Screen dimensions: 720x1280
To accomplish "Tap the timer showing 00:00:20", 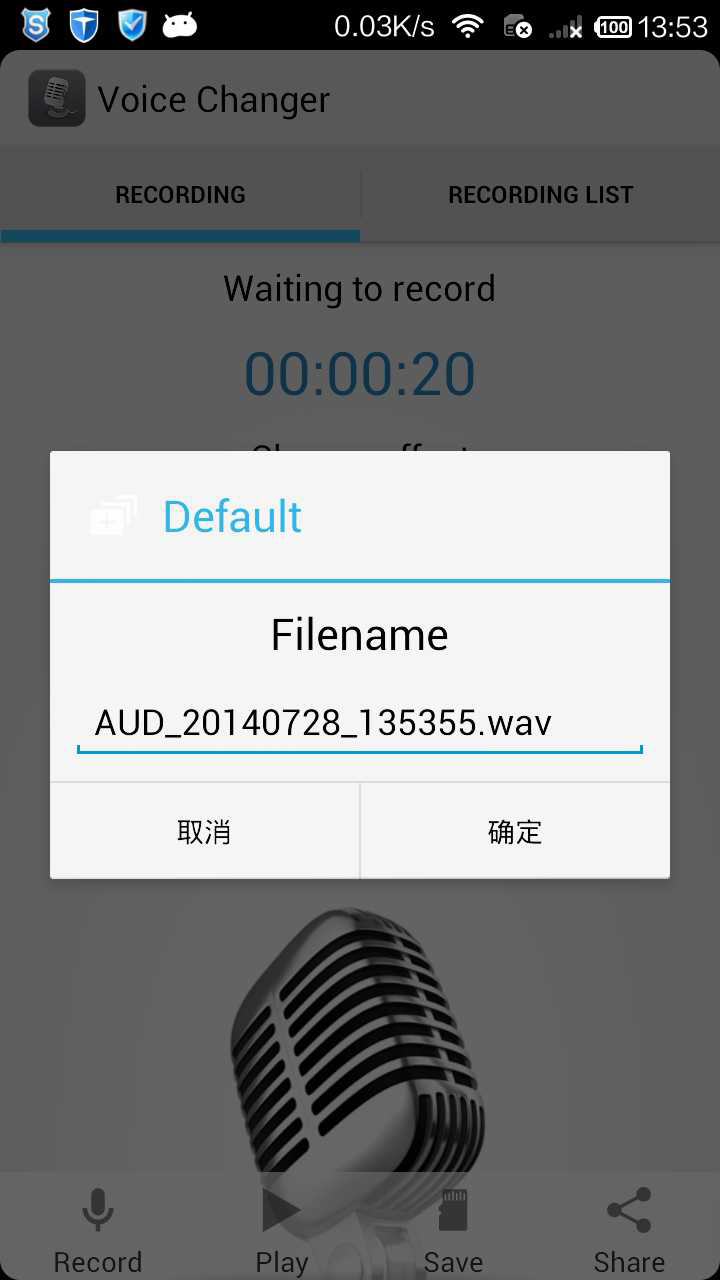I will click(x=360, y=372).
